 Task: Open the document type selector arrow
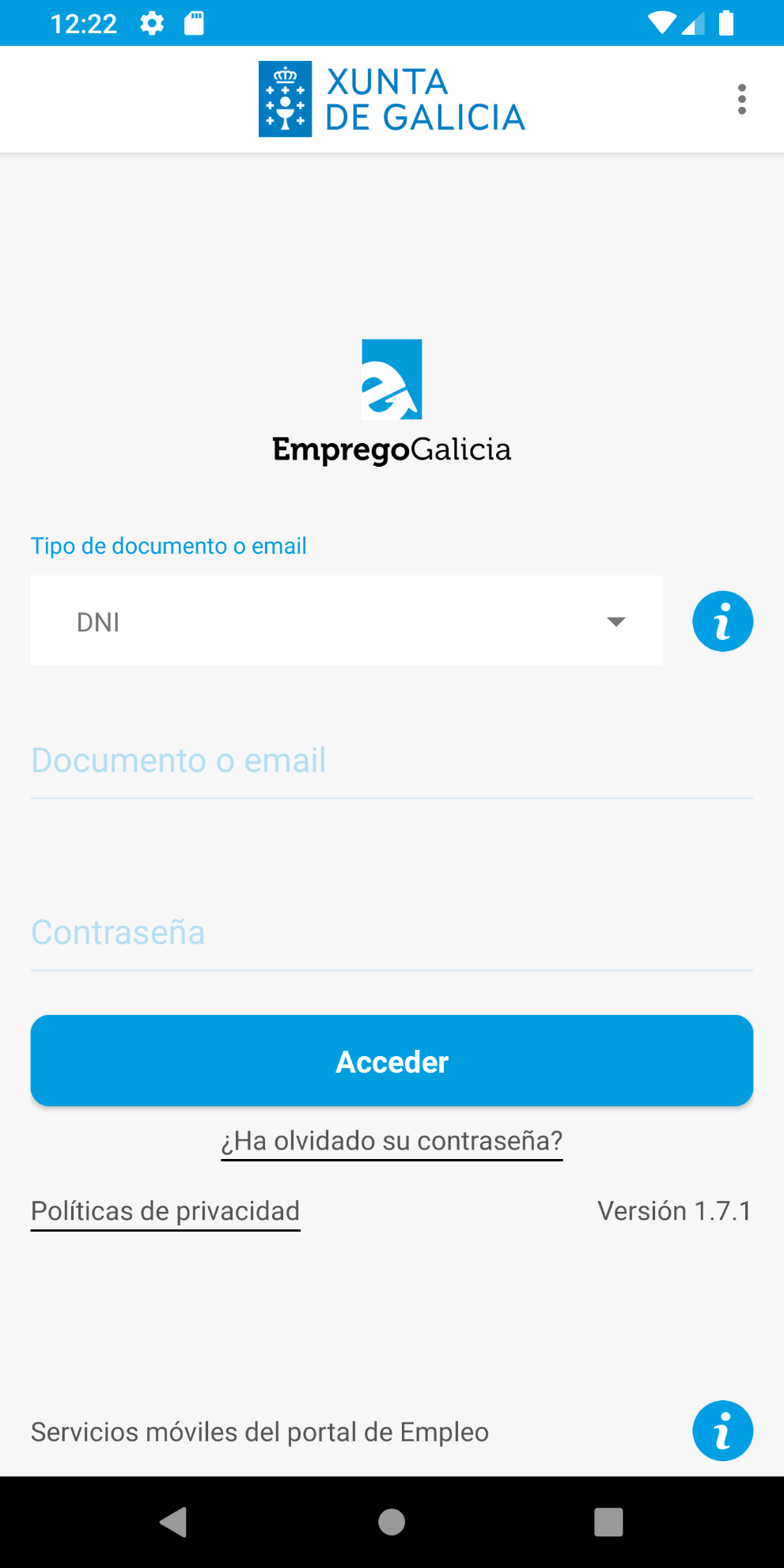616,621
